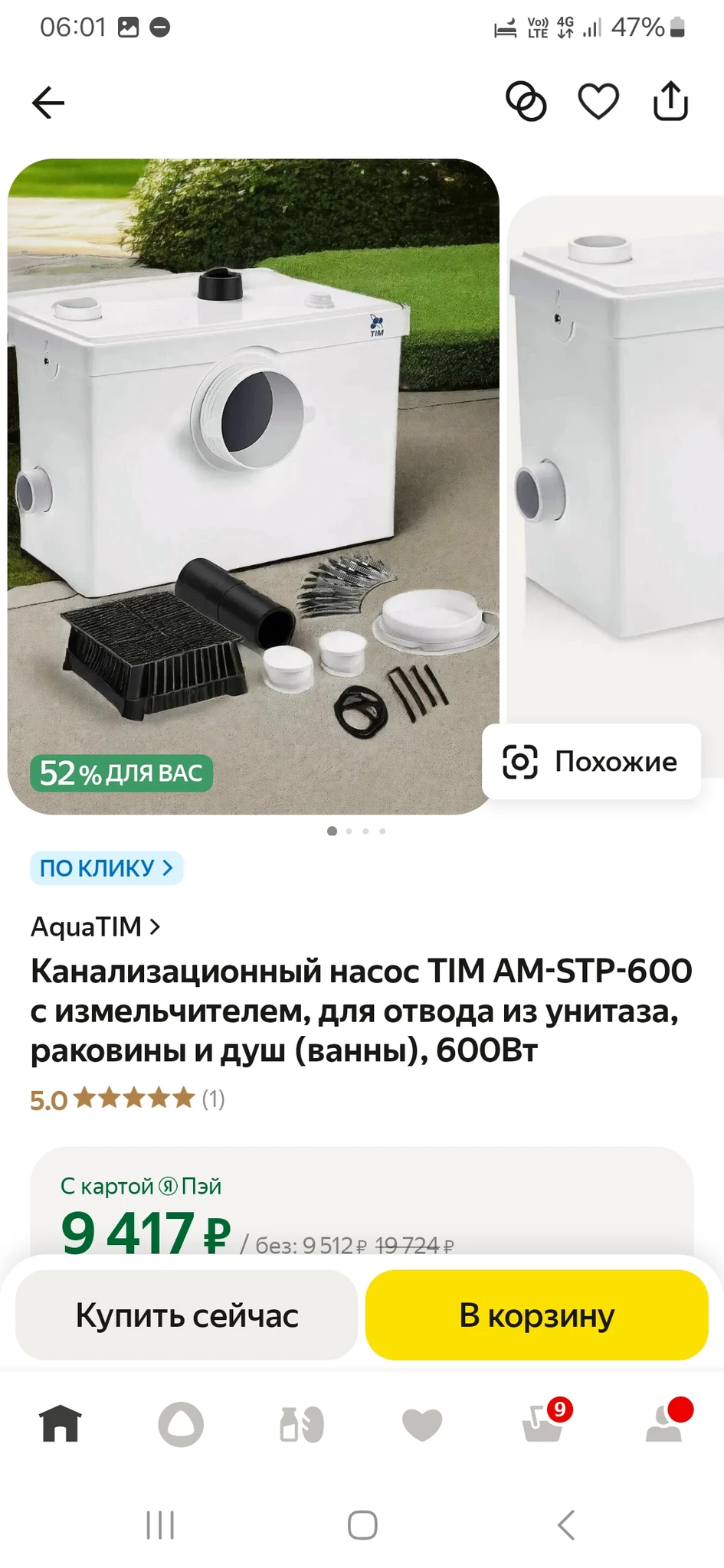Share this product page
Viewport: 724px width, 1568px height.
click(x=670, y=102)
